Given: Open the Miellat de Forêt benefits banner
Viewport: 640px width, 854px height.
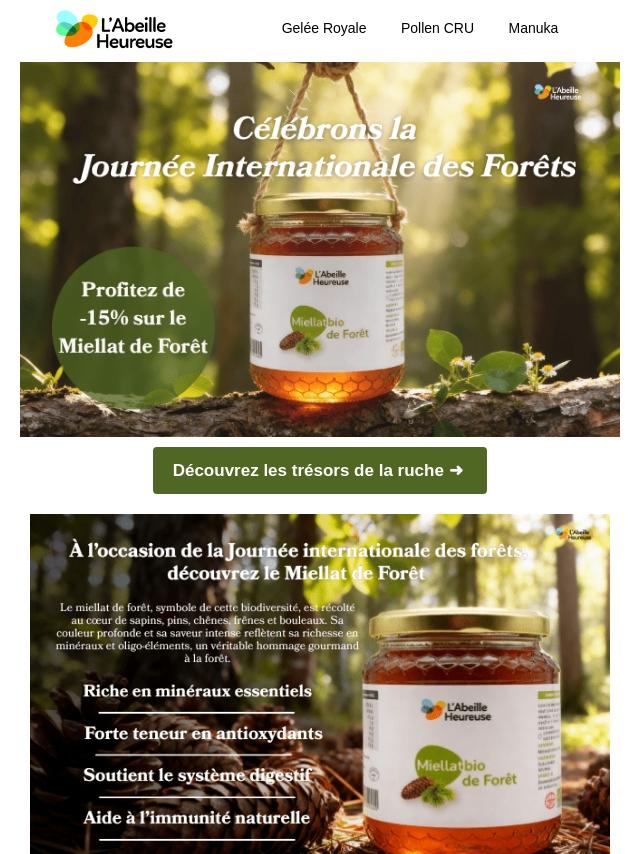Looking at the screenshot, I should point(320,683).
